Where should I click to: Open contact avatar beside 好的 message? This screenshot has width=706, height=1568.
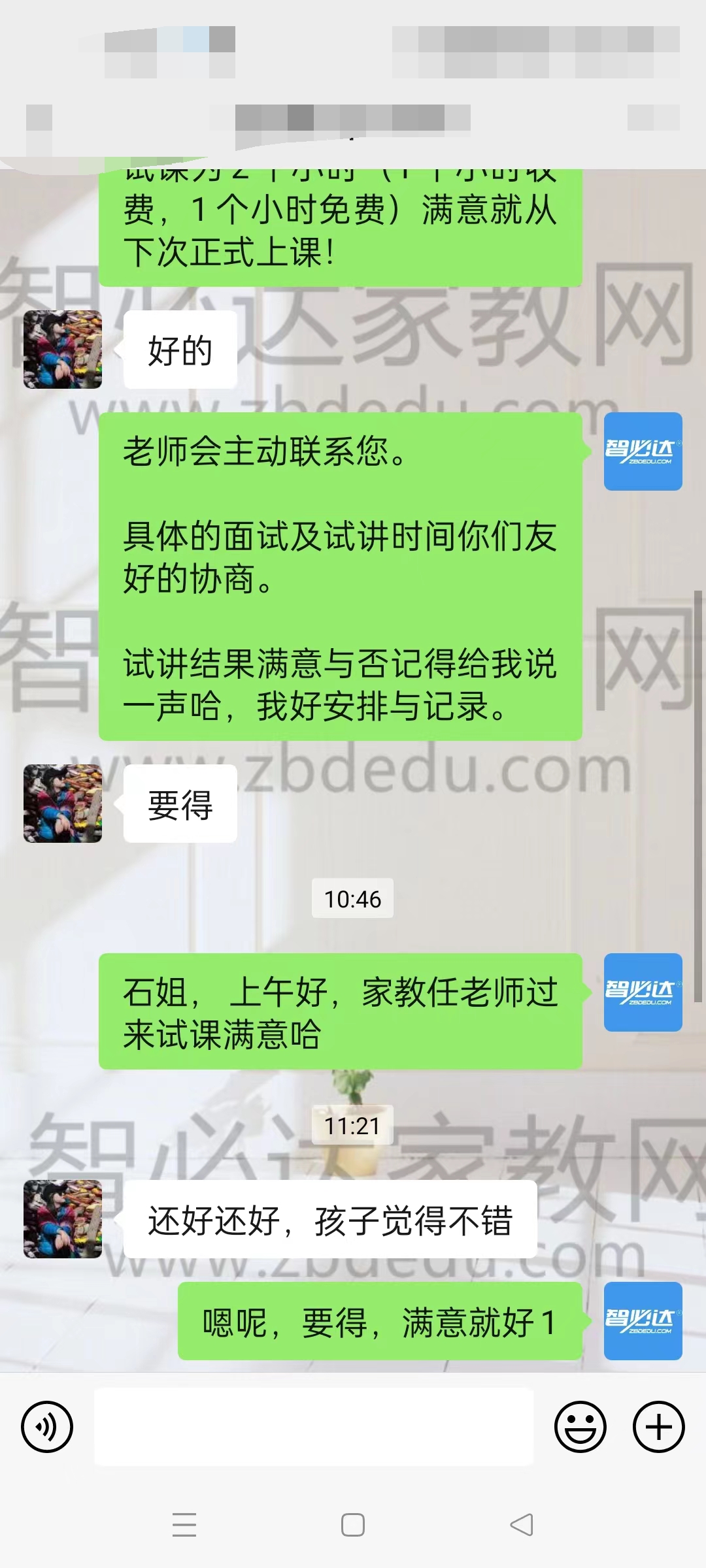tap(63, 350)
